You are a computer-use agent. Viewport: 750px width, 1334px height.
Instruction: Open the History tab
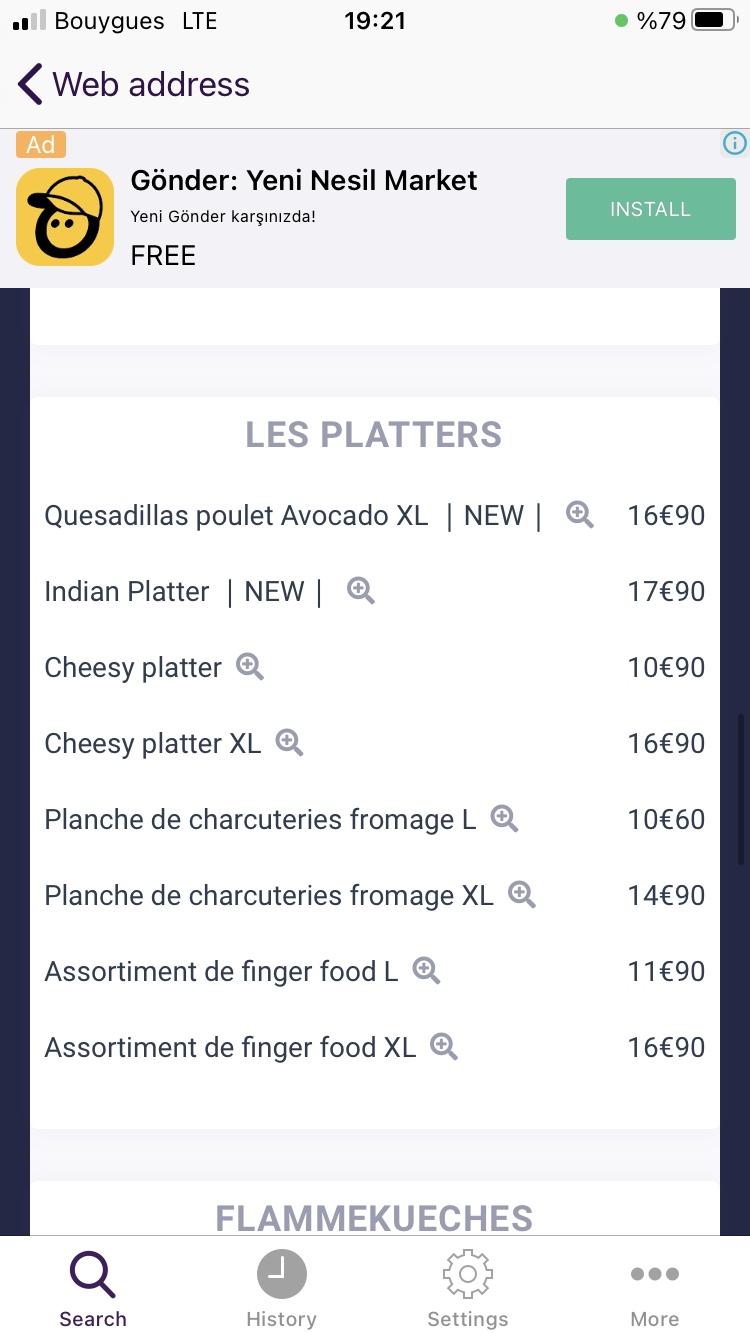tap(281, 1288)
